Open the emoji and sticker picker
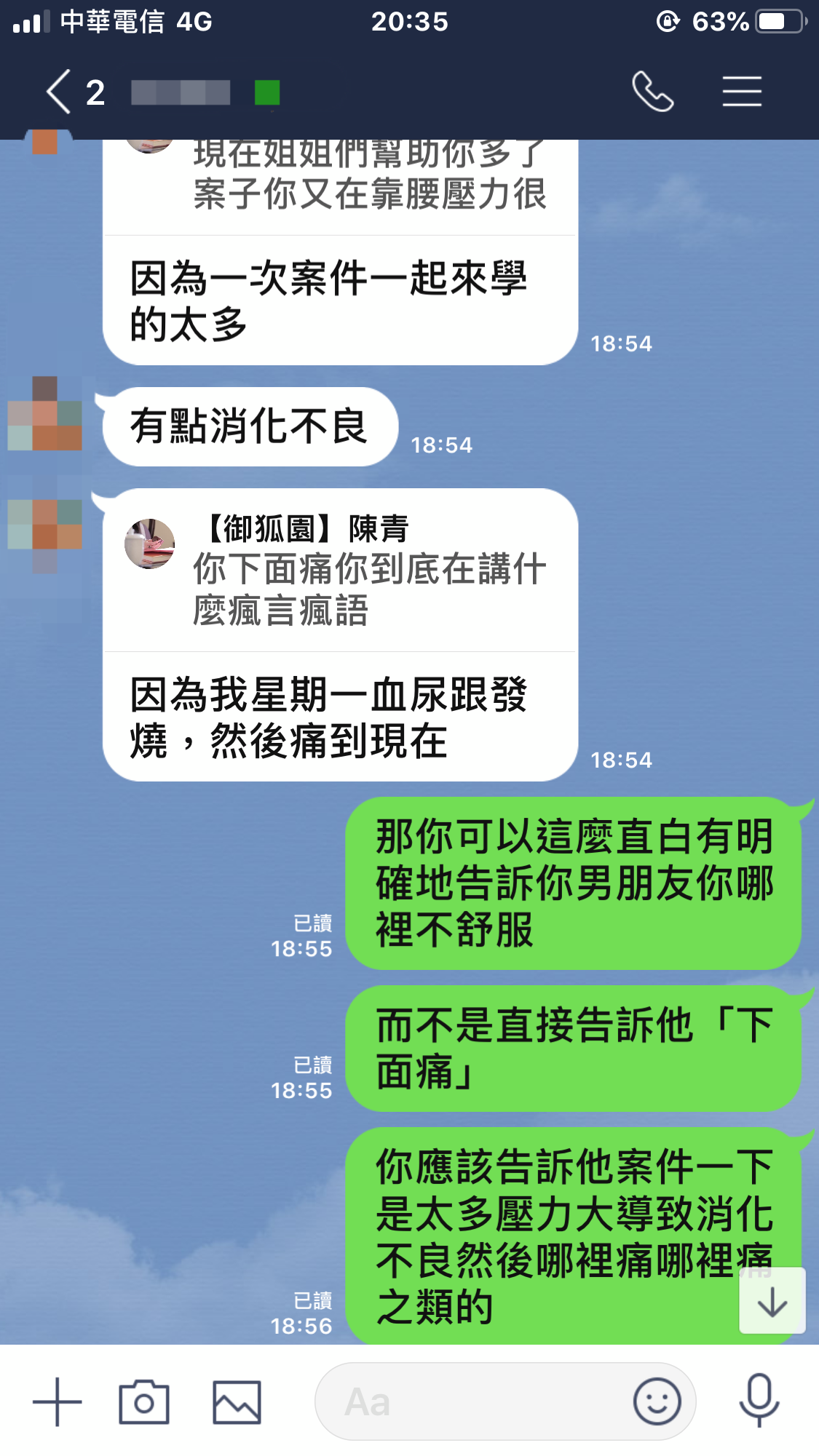This screenshot has height=1456, width=819. click(657, 1401)
